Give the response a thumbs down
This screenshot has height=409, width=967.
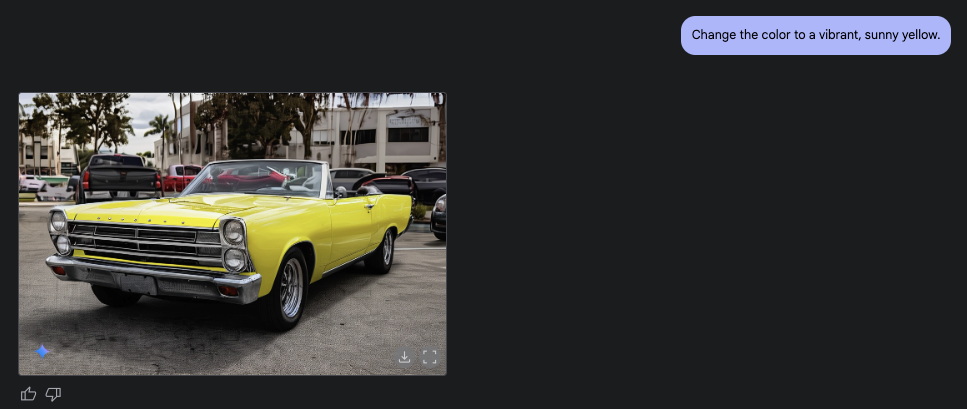point(54,394)
